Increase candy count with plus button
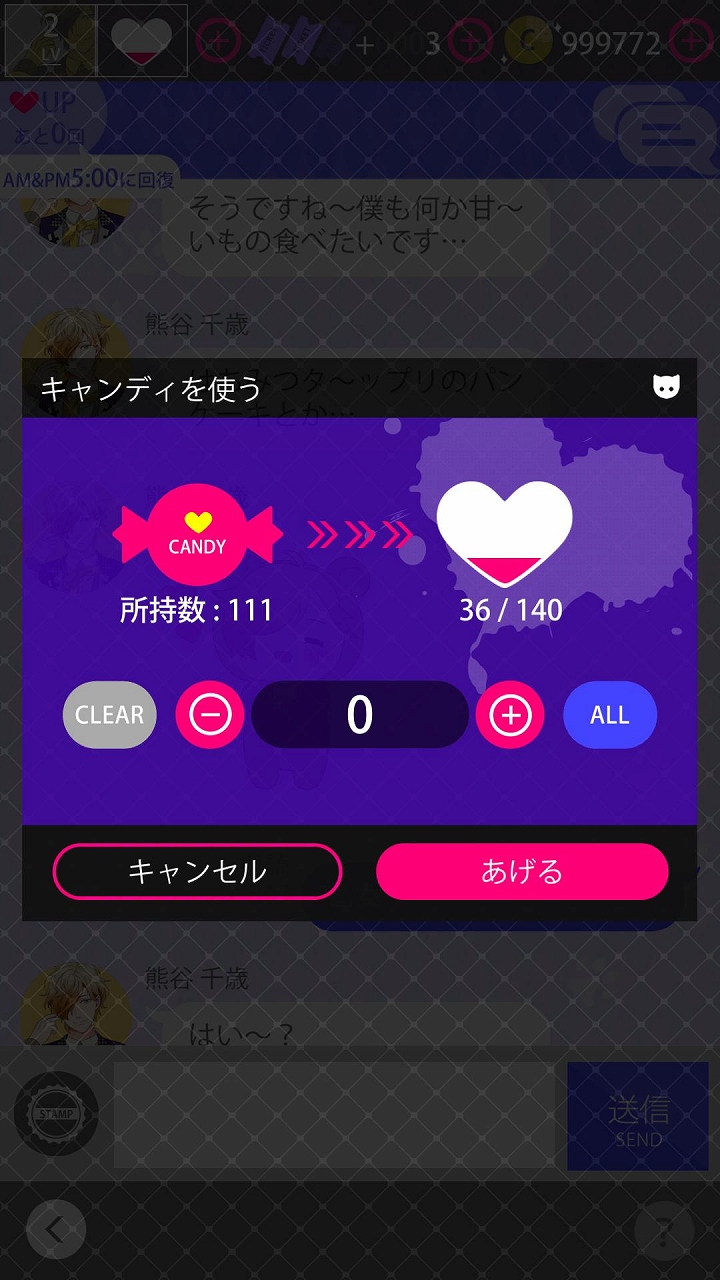 pyautogui.click(x=510, y=715)
